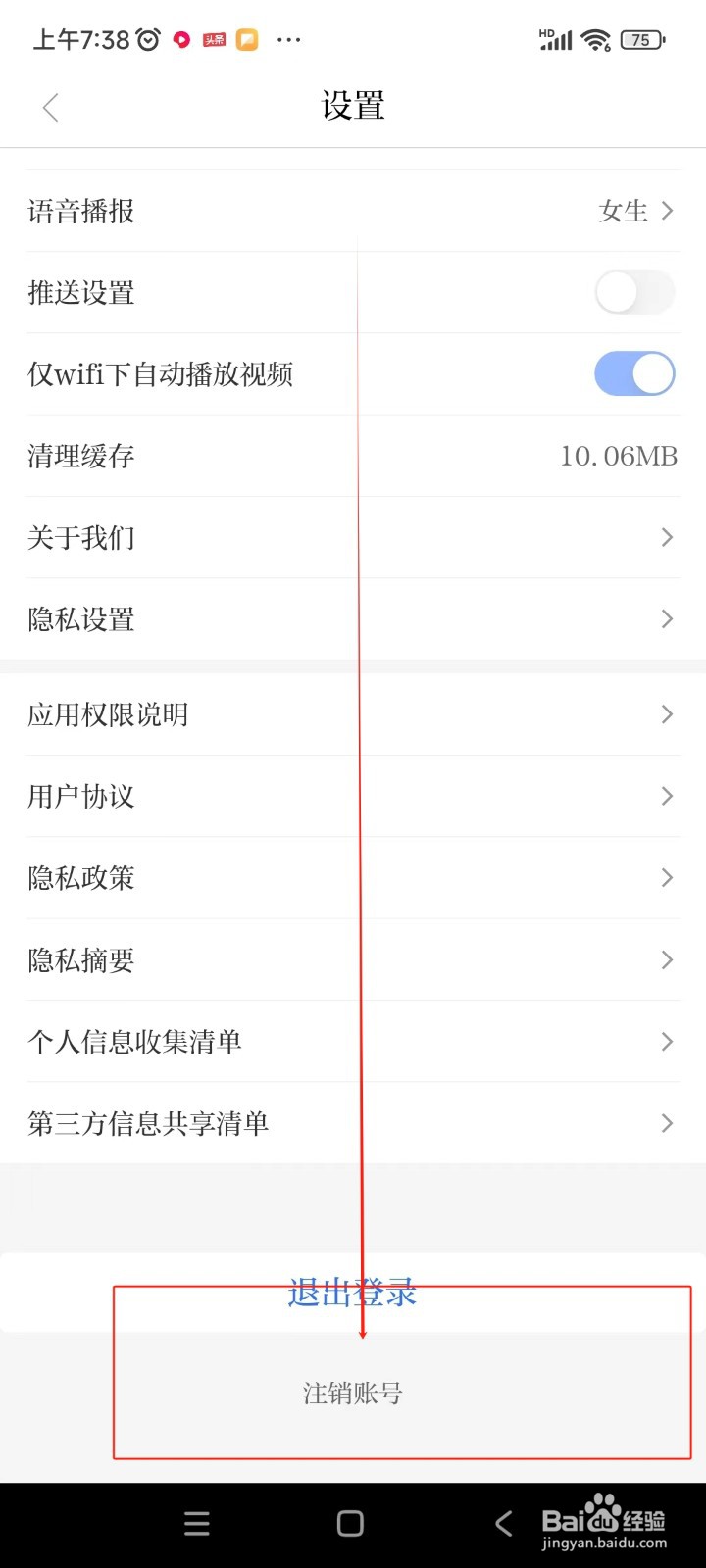Tap the alarm clock status bar icon

147,39
